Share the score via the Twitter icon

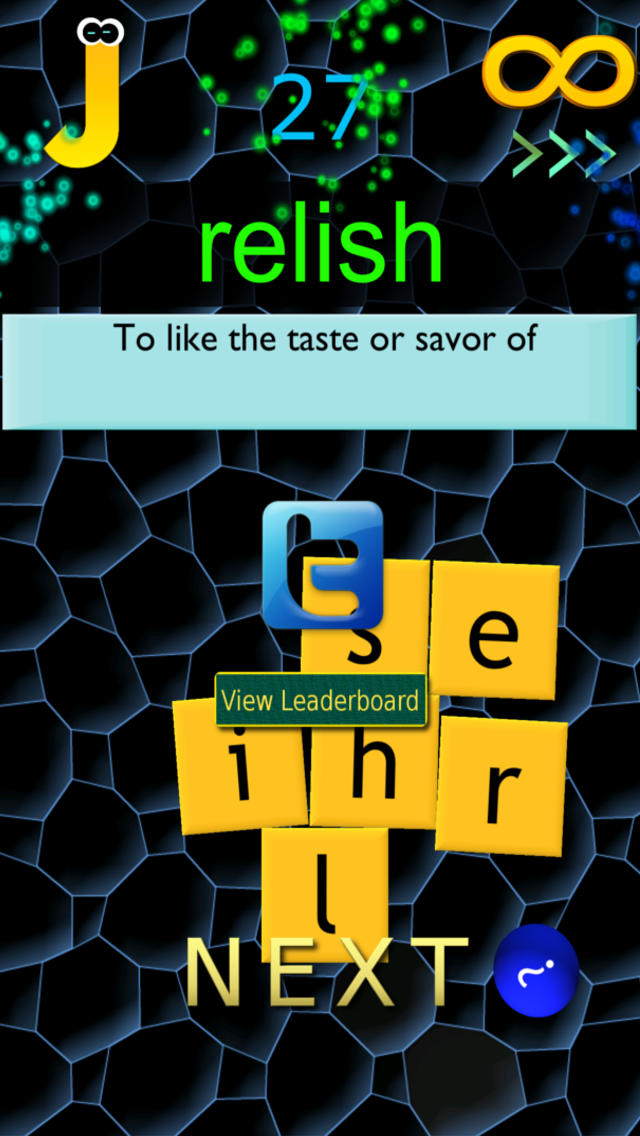pos(323,564)
